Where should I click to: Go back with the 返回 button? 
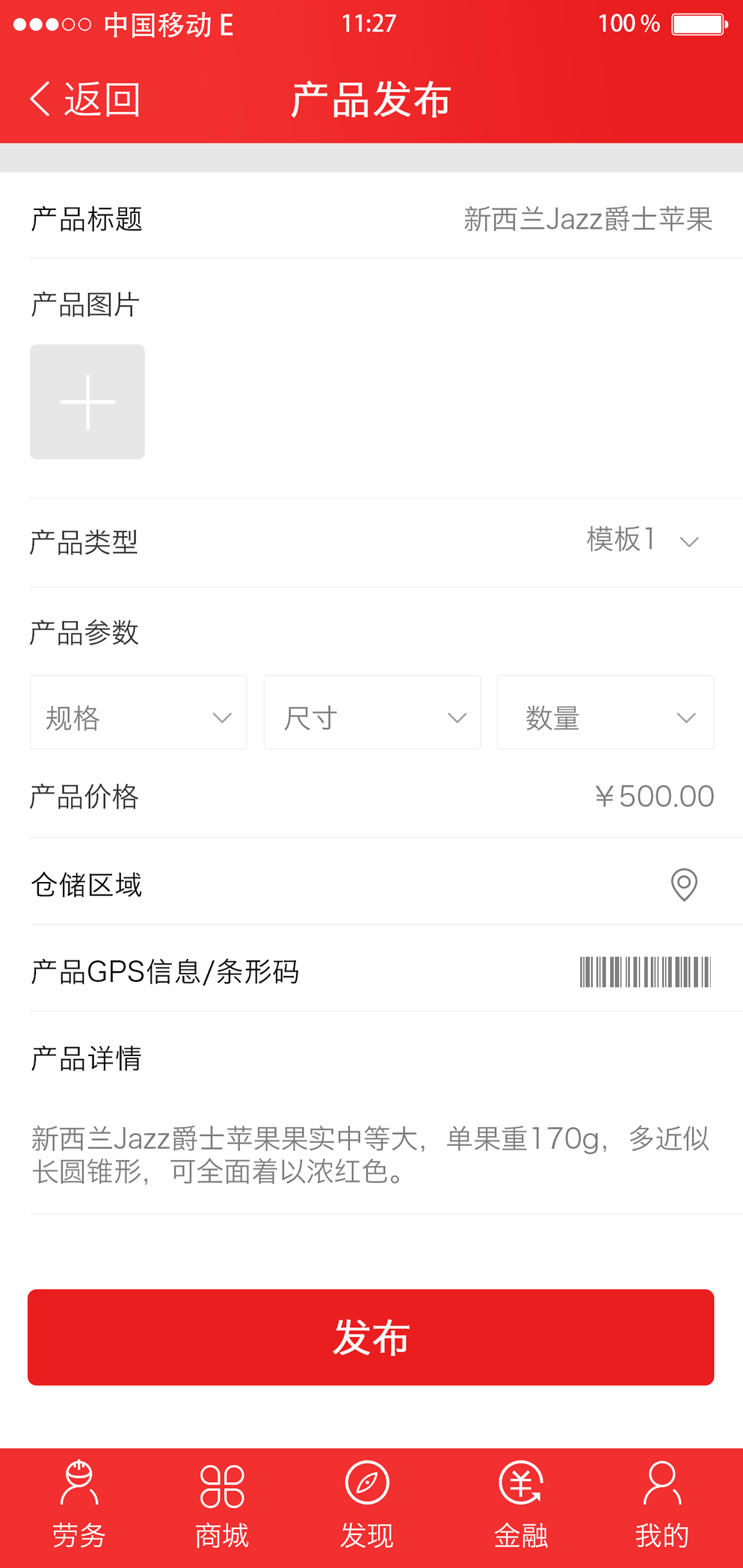[84, 99]
